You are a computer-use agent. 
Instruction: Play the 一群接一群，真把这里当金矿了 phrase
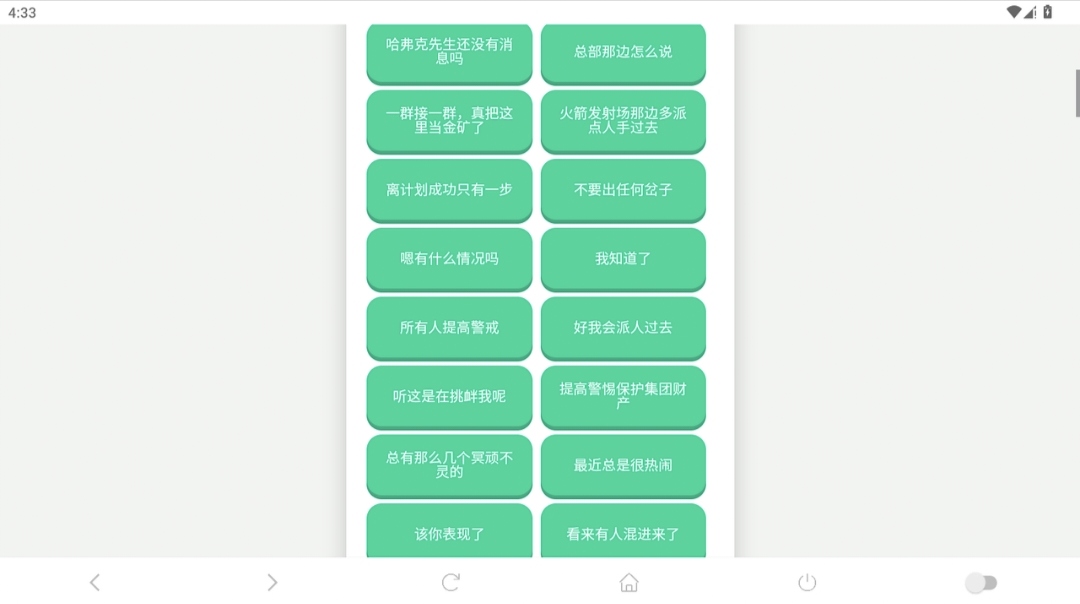pos(449,121)
